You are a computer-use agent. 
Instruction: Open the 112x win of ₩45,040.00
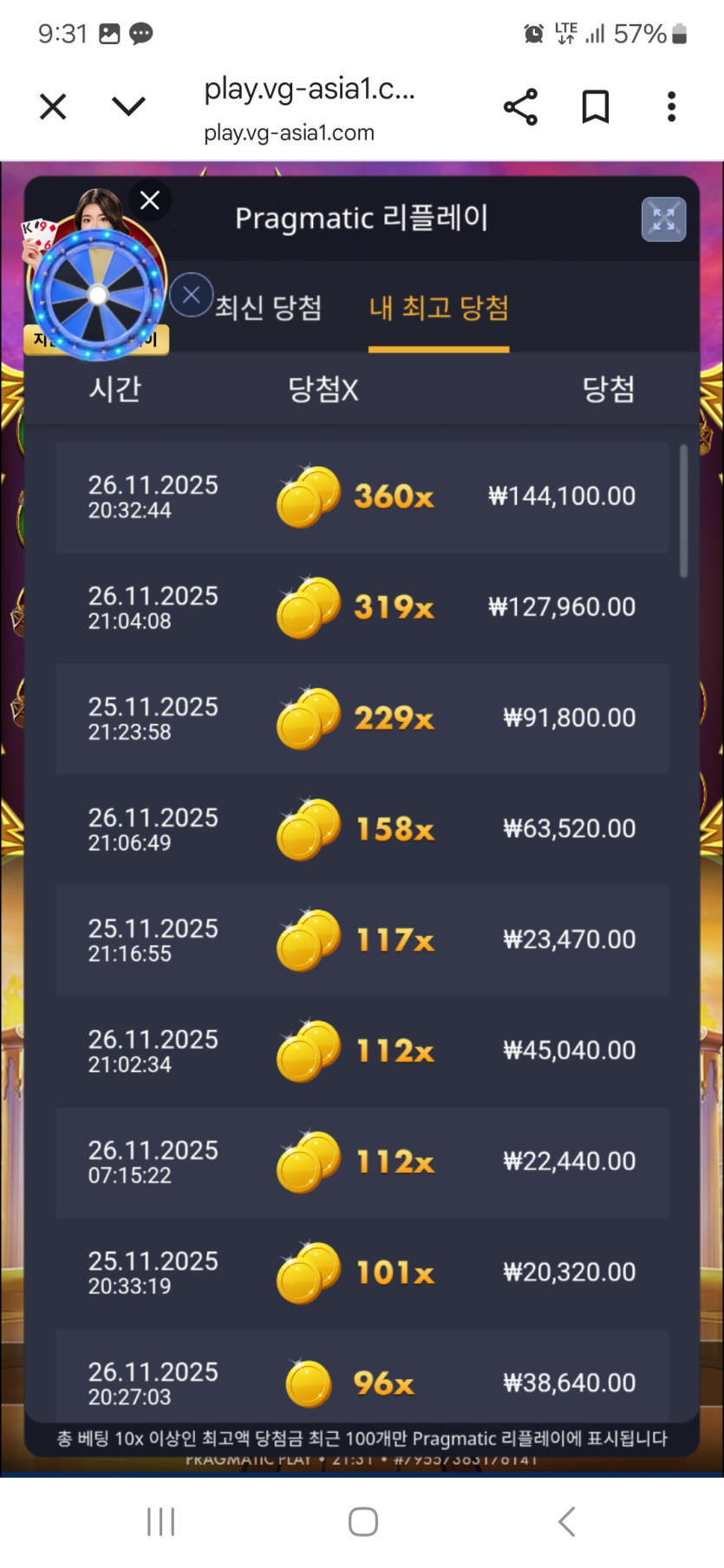coord(362,1051)
